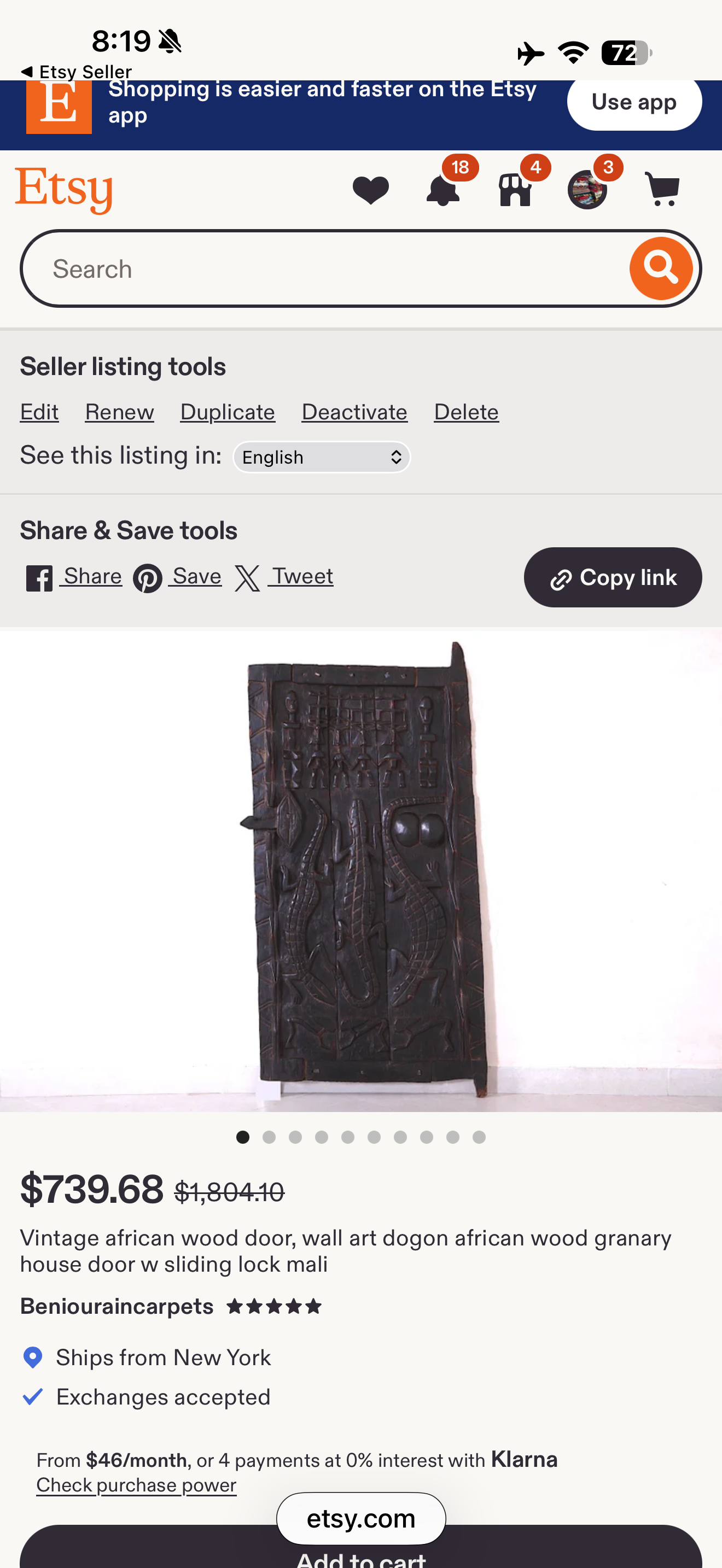Screen dimensions: 722x1568
Task: Save the listing to Pinterest
Action: (177, 577)
